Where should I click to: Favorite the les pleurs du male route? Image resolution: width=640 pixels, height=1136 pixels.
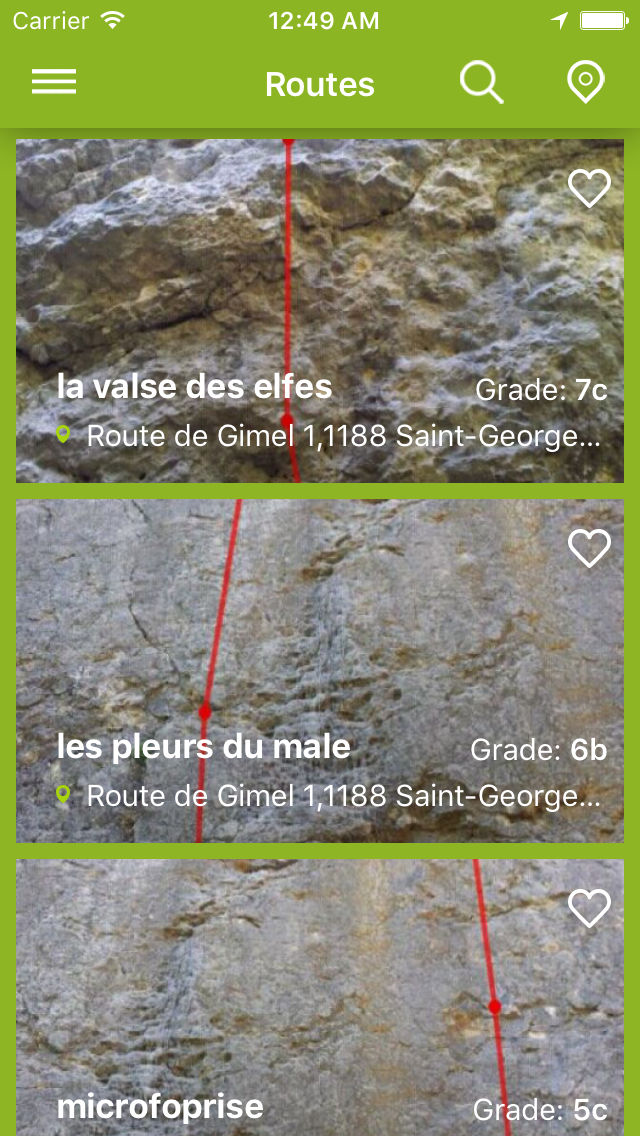coord(589,548)
